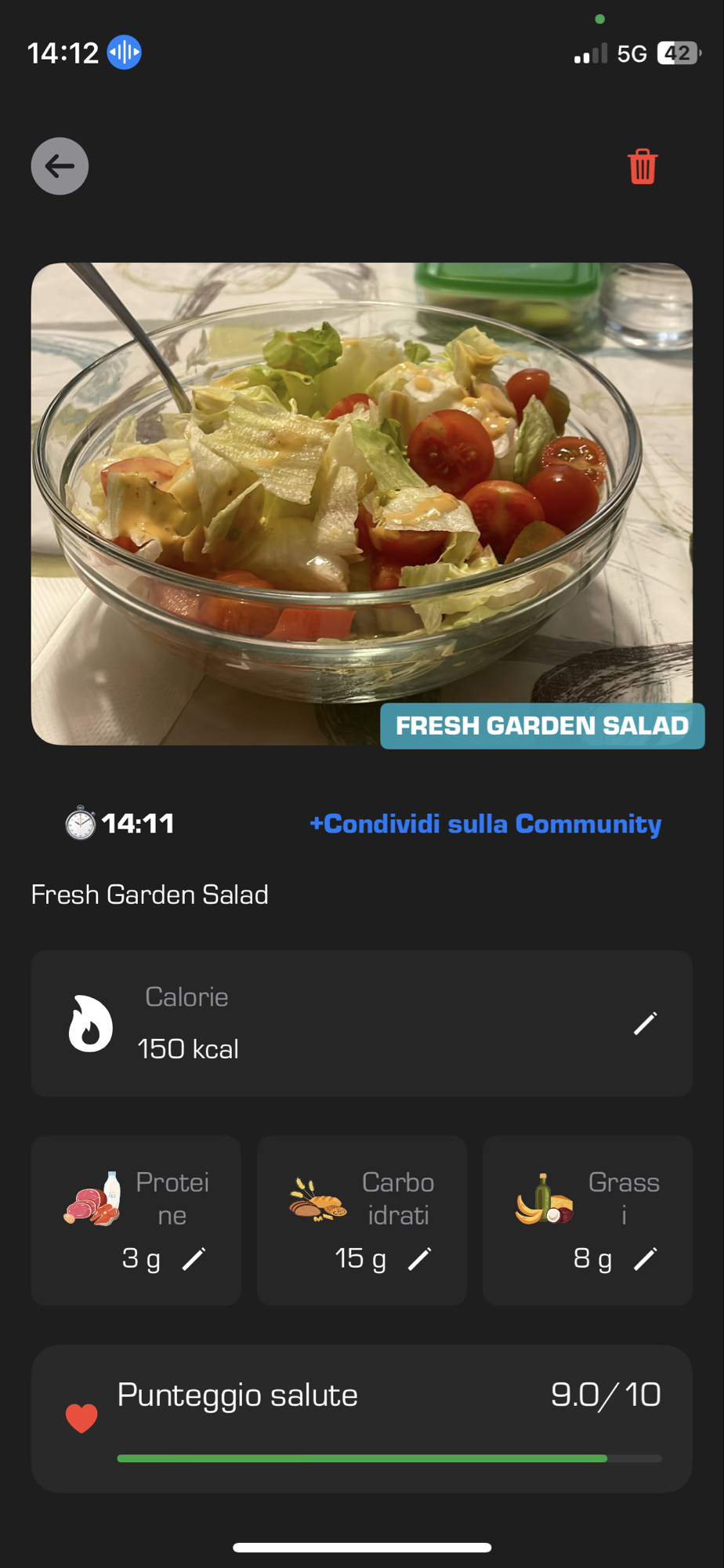Click the carbohydrates bread icon

pyautogui.click(x=317, y=1200)
